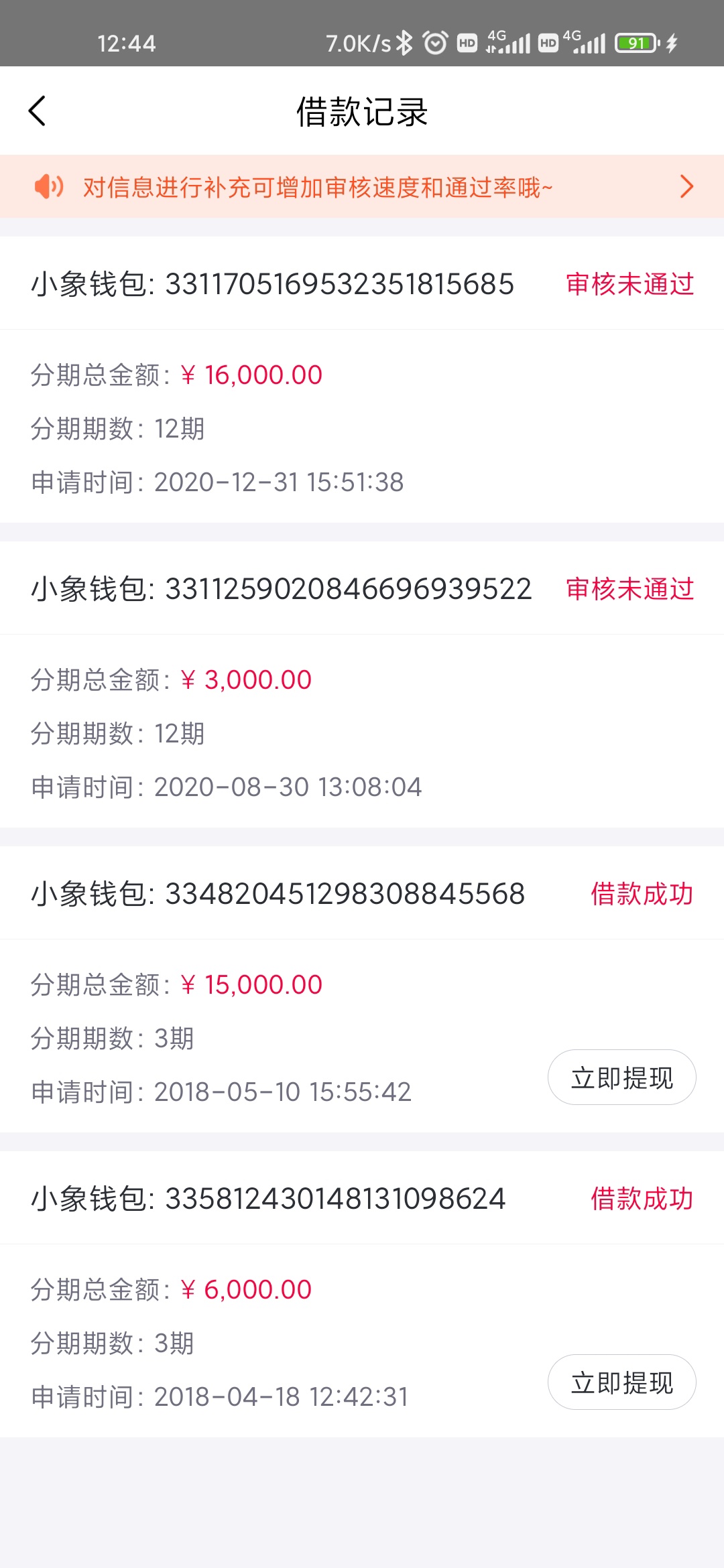
Task: Tap 立即提现 on the ¥6,000.00 loan
Action: click(621, 1382)
